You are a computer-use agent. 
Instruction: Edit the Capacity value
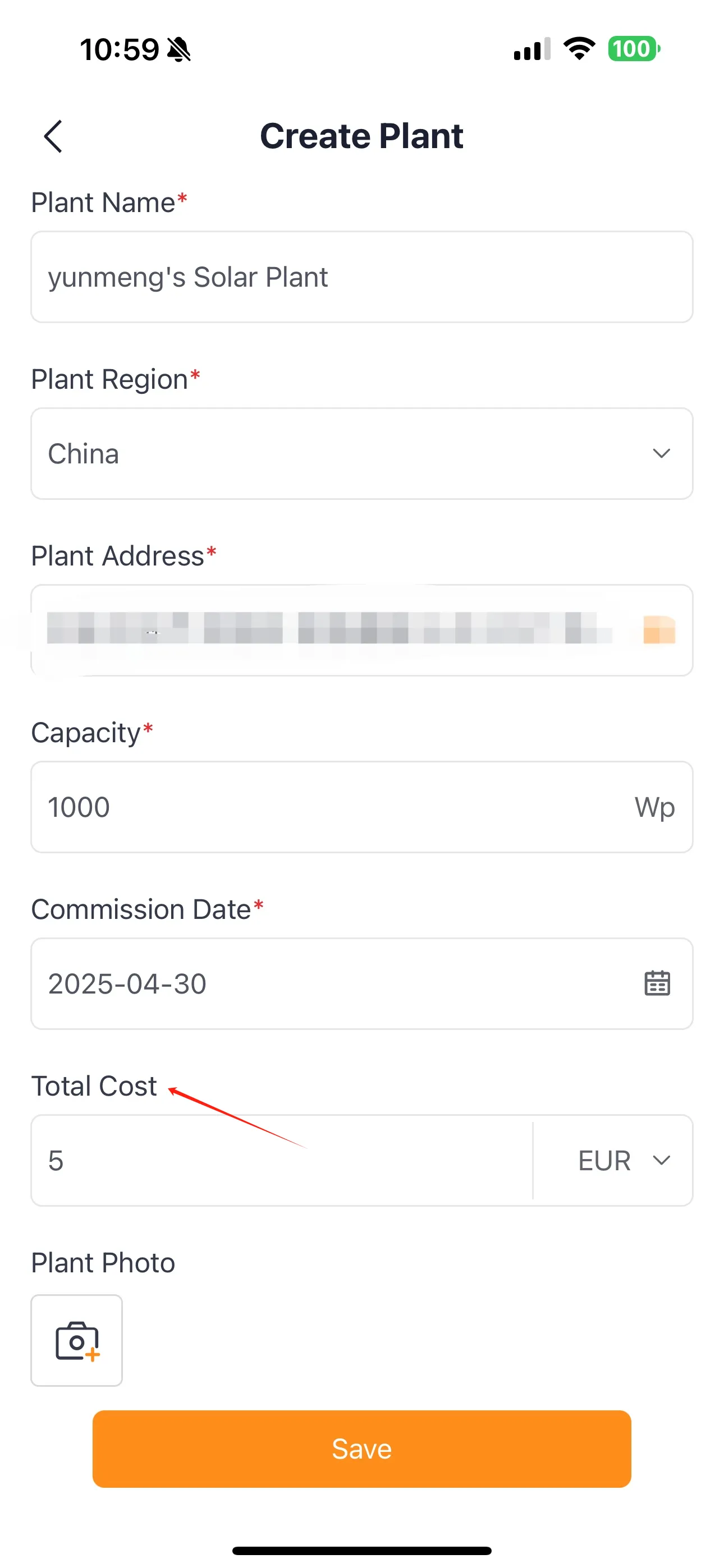(x=361, y=807)
